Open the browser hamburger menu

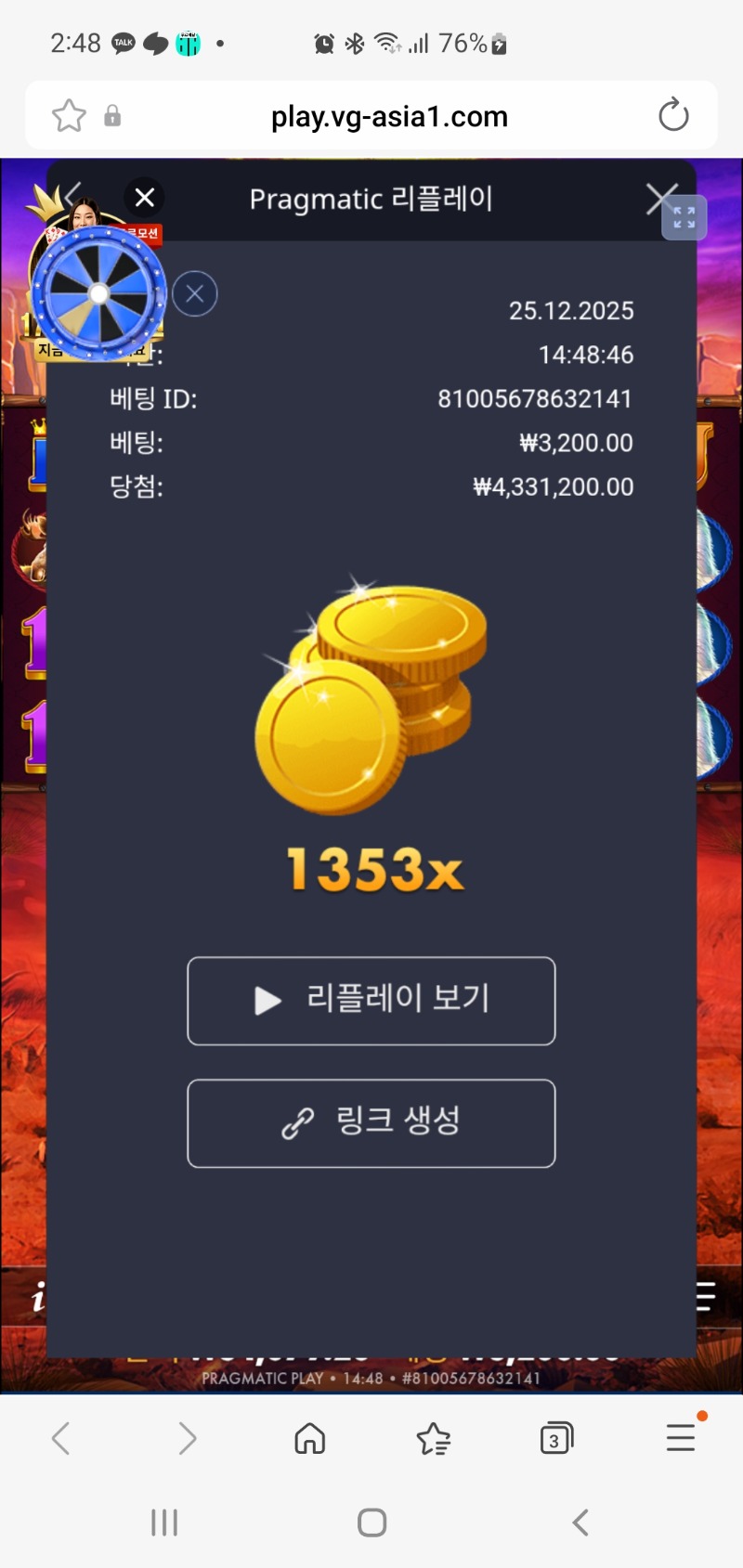(681, 1438)
